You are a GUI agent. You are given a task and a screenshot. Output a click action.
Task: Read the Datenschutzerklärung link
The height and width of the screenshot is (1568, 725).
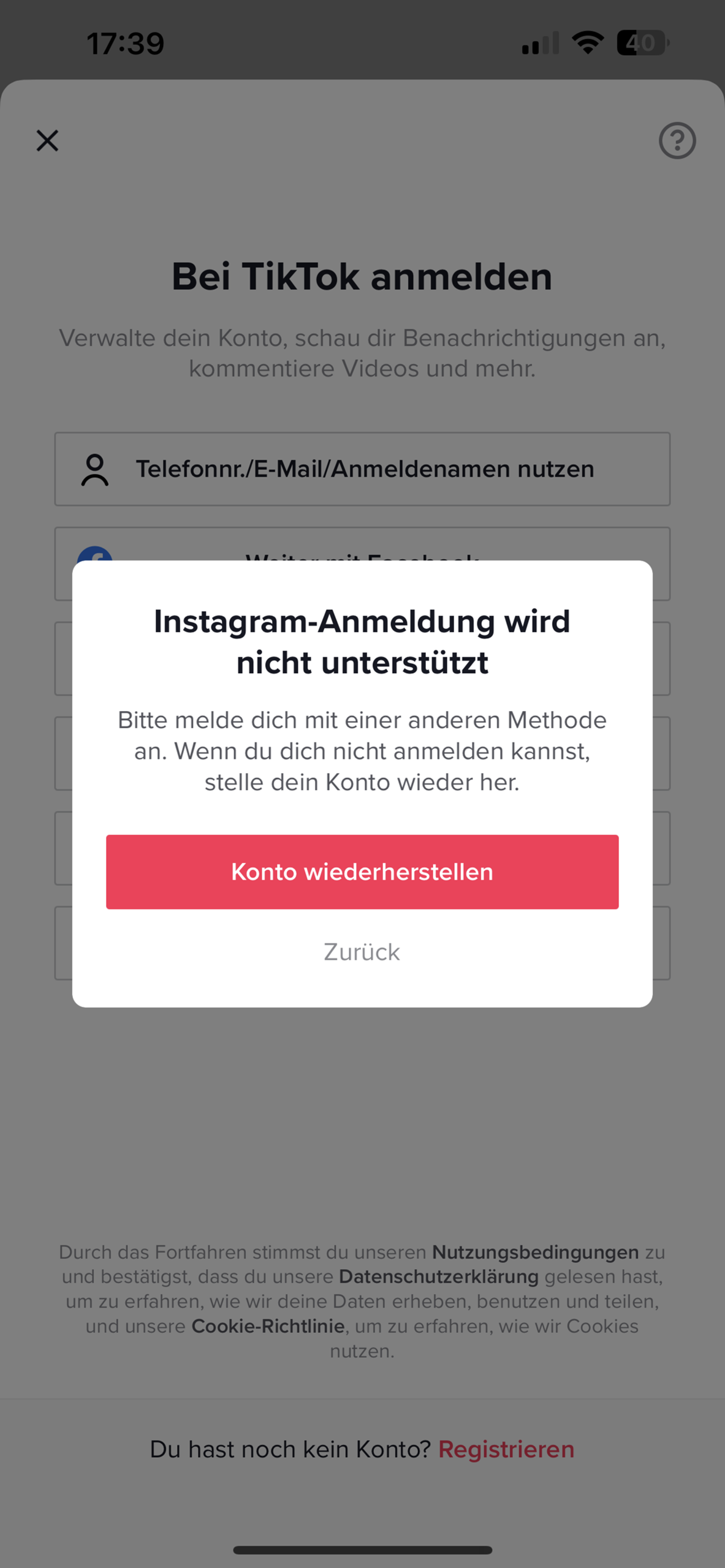tap(439, 1276)
